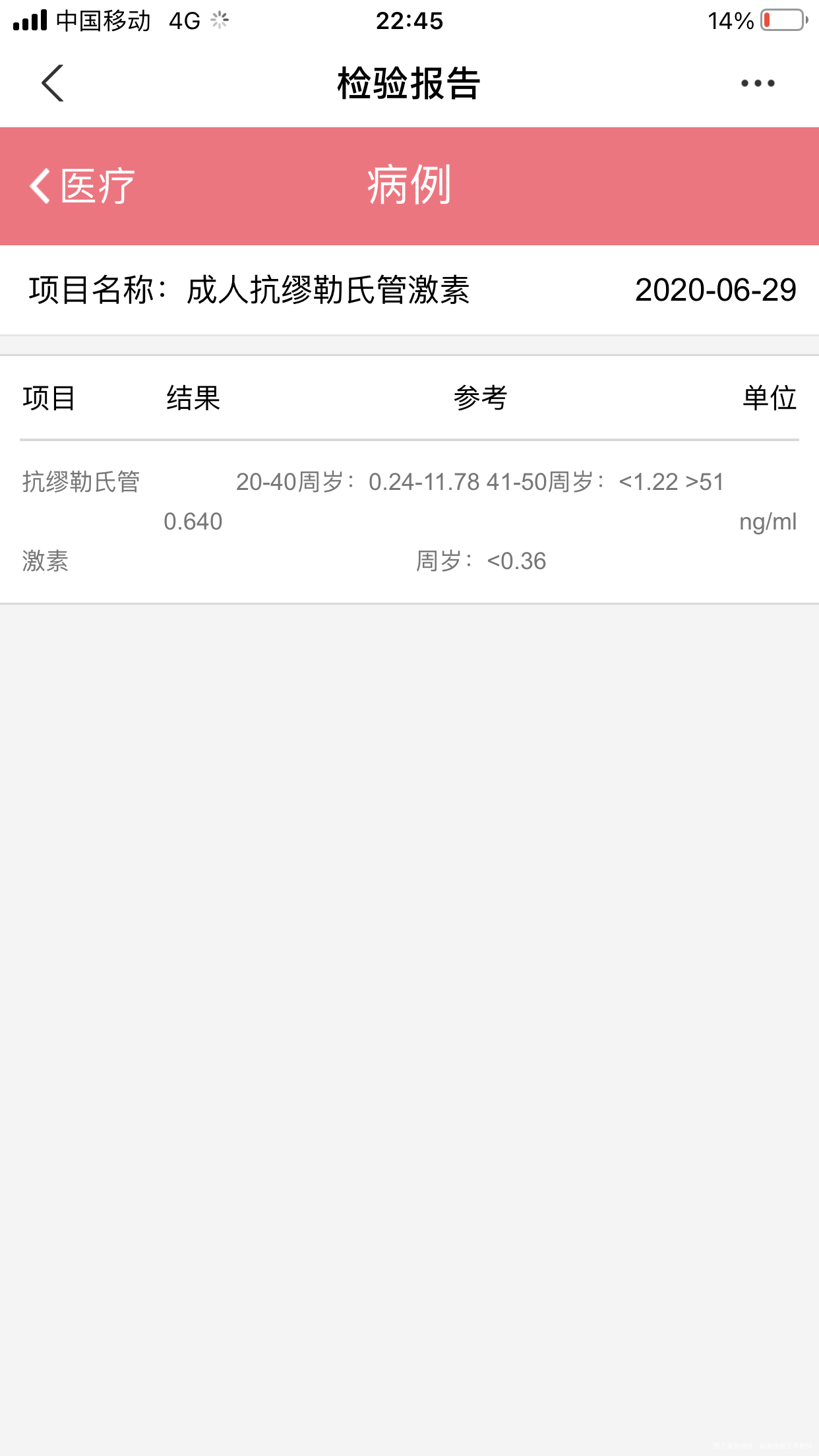Click the back arrow at top left
819x1456 pixels.
(53, 84)
